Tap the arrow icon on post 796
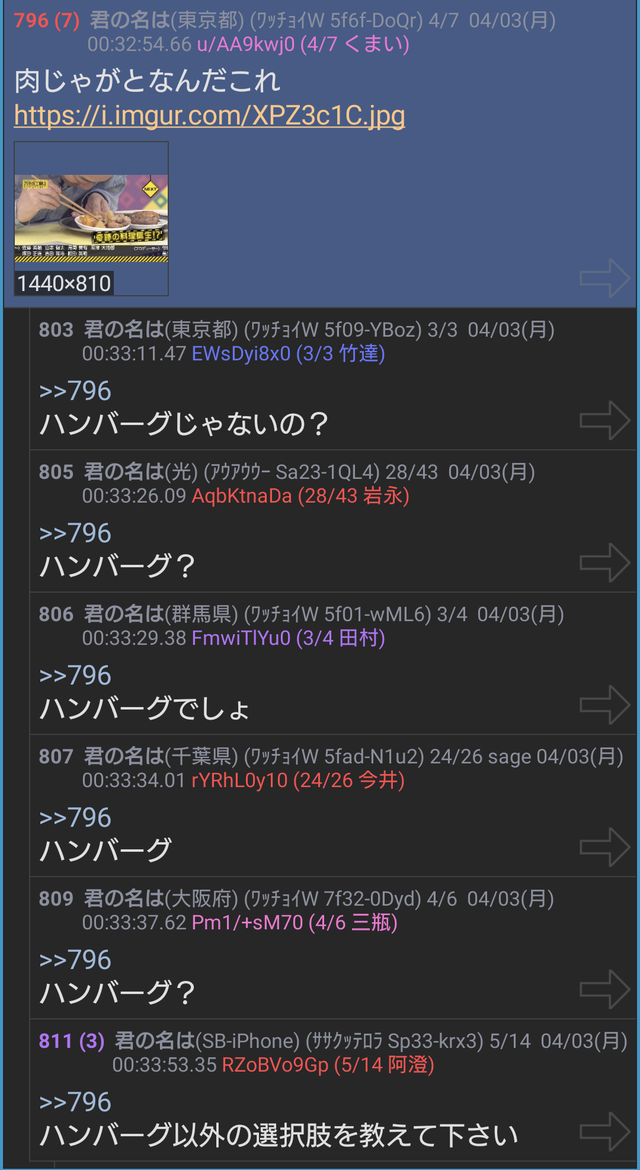This screenshot has width=640, height=1170. (x=605, y=278)
